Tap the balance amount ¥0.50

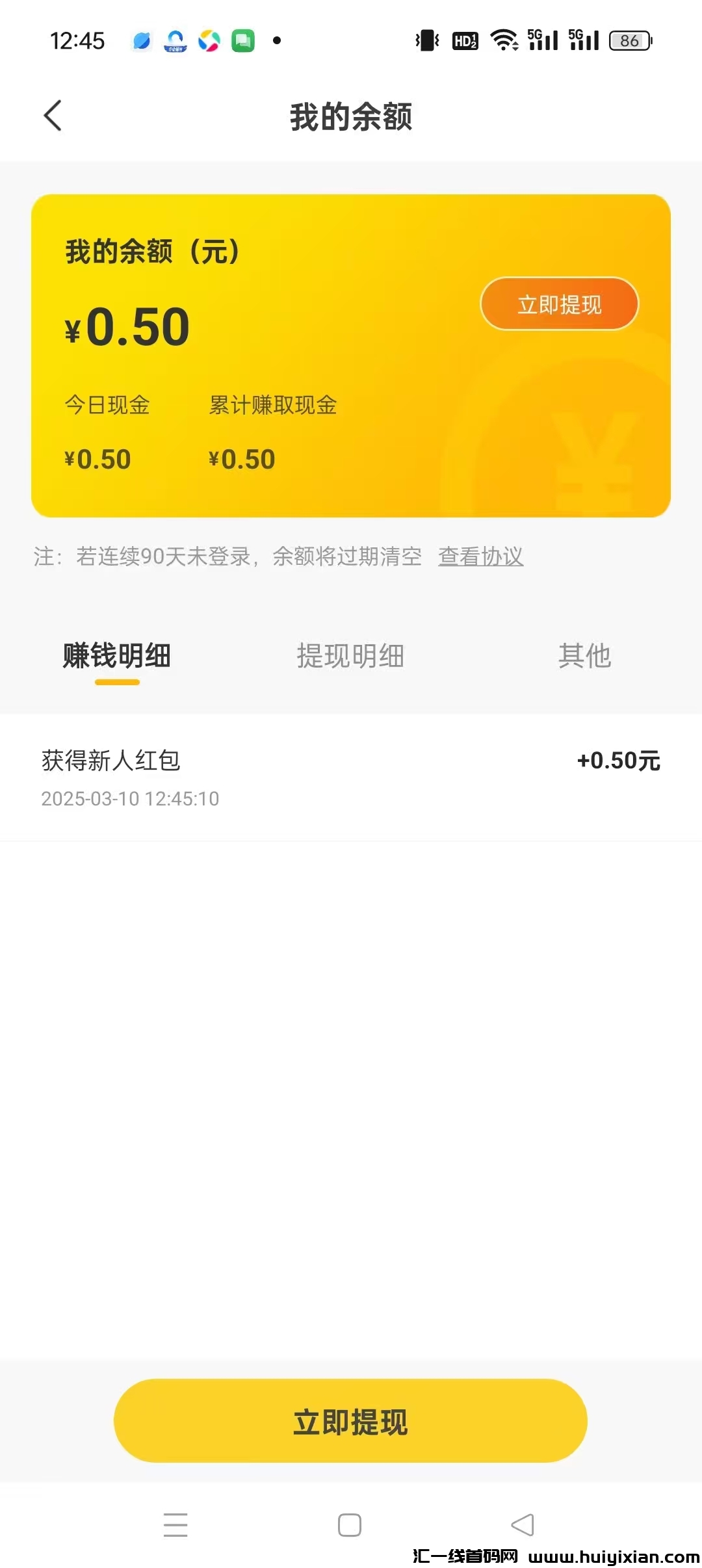[x=127, y=328]
